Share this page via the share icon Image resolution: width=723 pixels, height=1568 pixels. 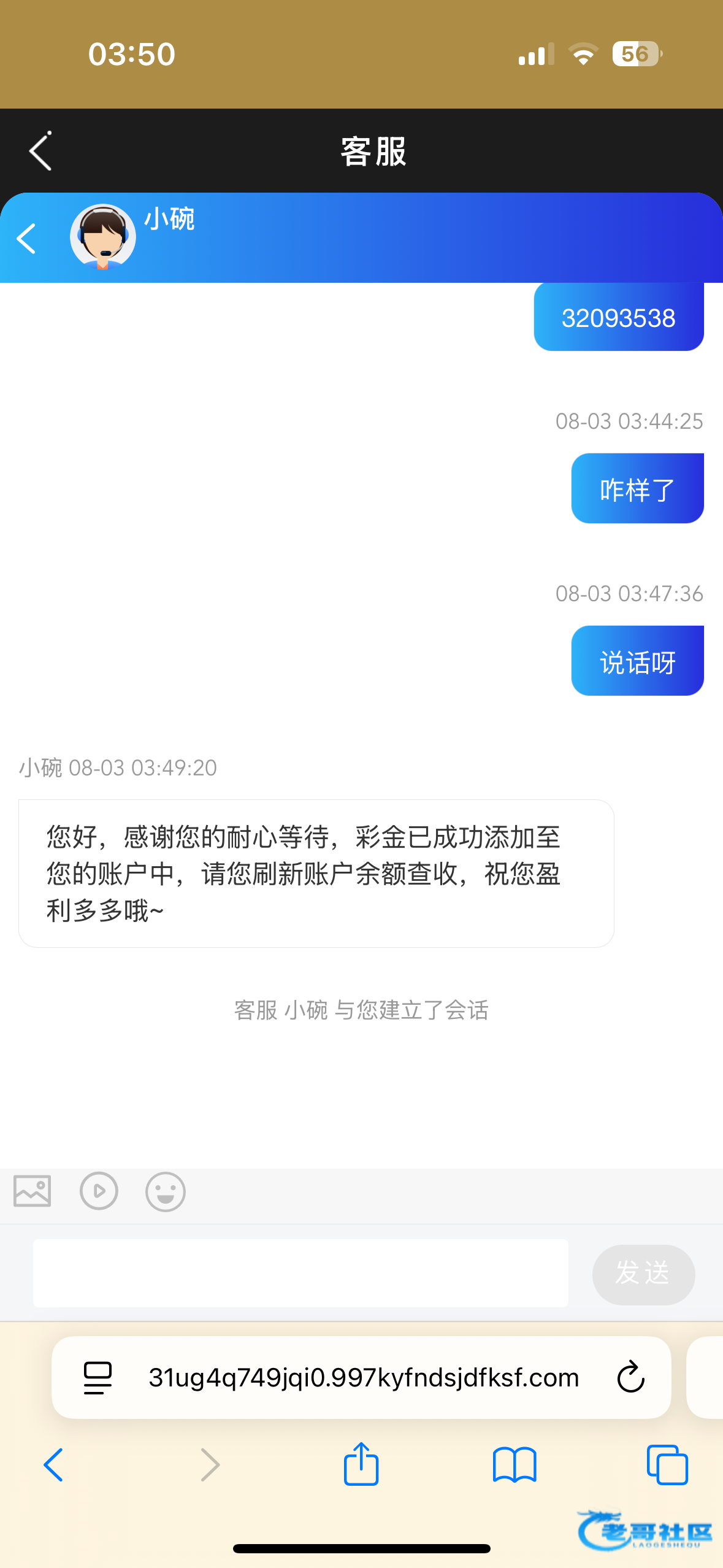click(x=361, y=1464)
